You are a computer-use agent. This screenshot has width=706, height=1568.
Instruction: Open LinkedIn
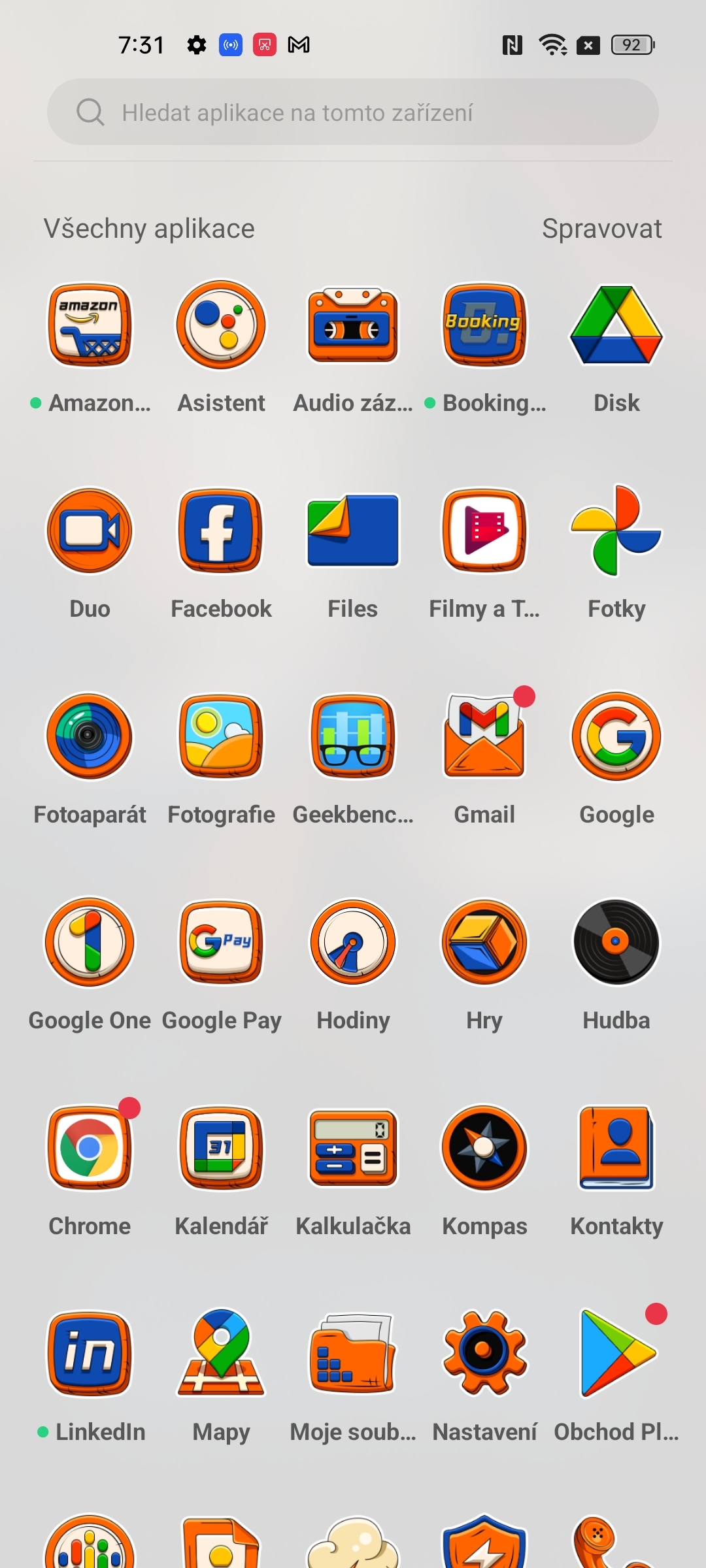point(90,1354)
